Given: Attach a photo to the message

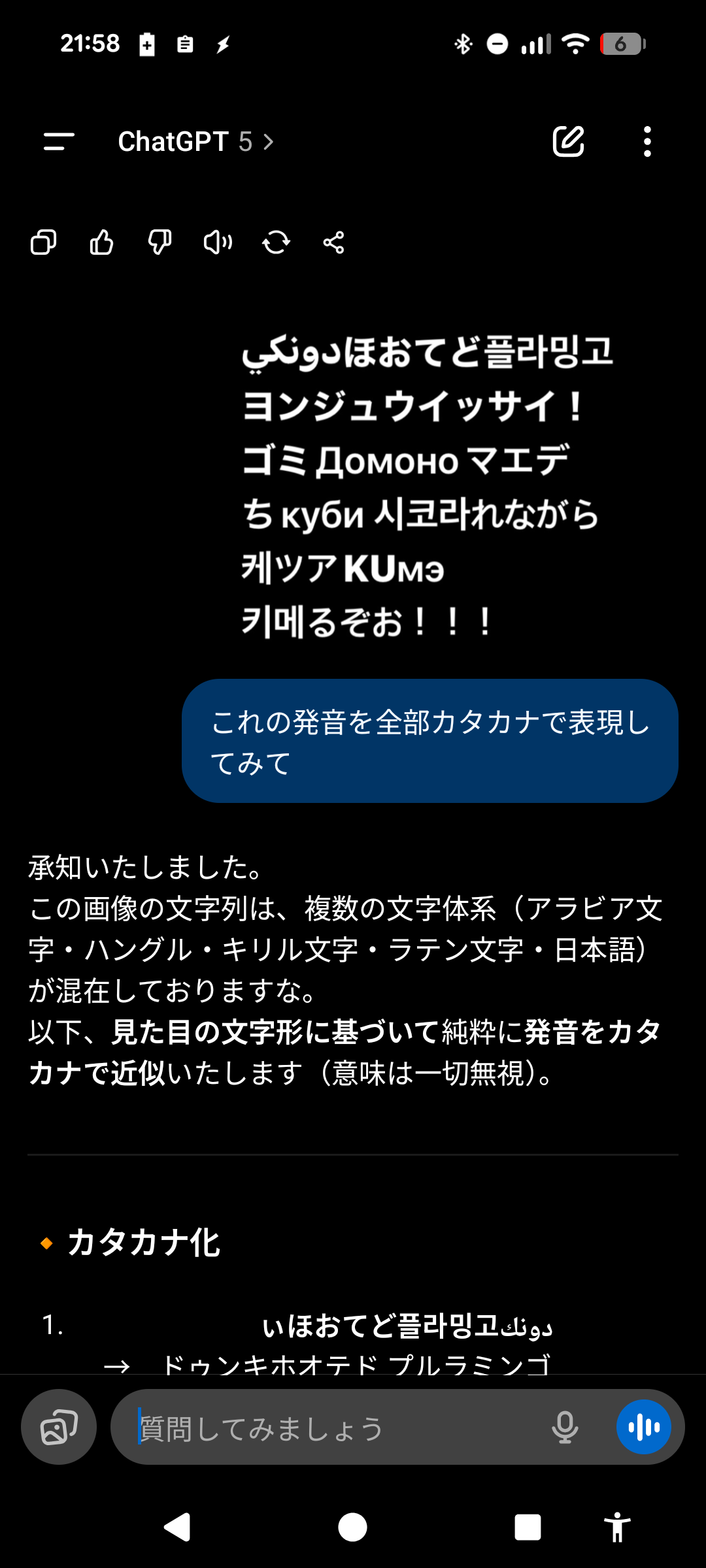Looking at the screenshot, I should click(59, 1427).
